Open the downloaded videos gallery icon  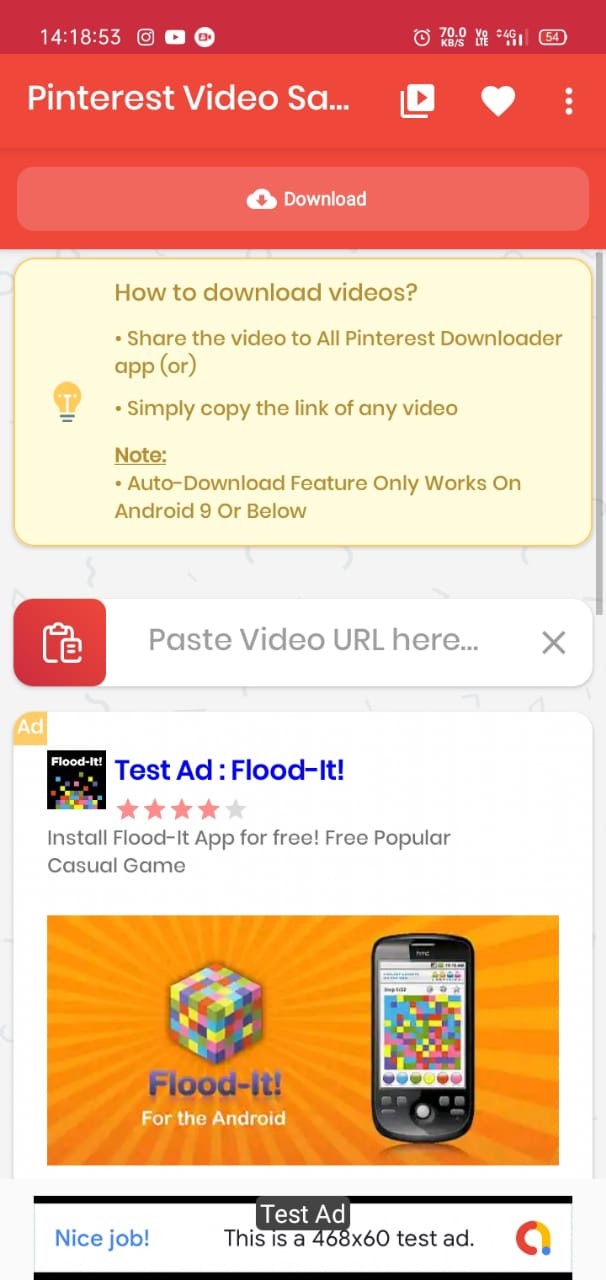coord(417,100)
